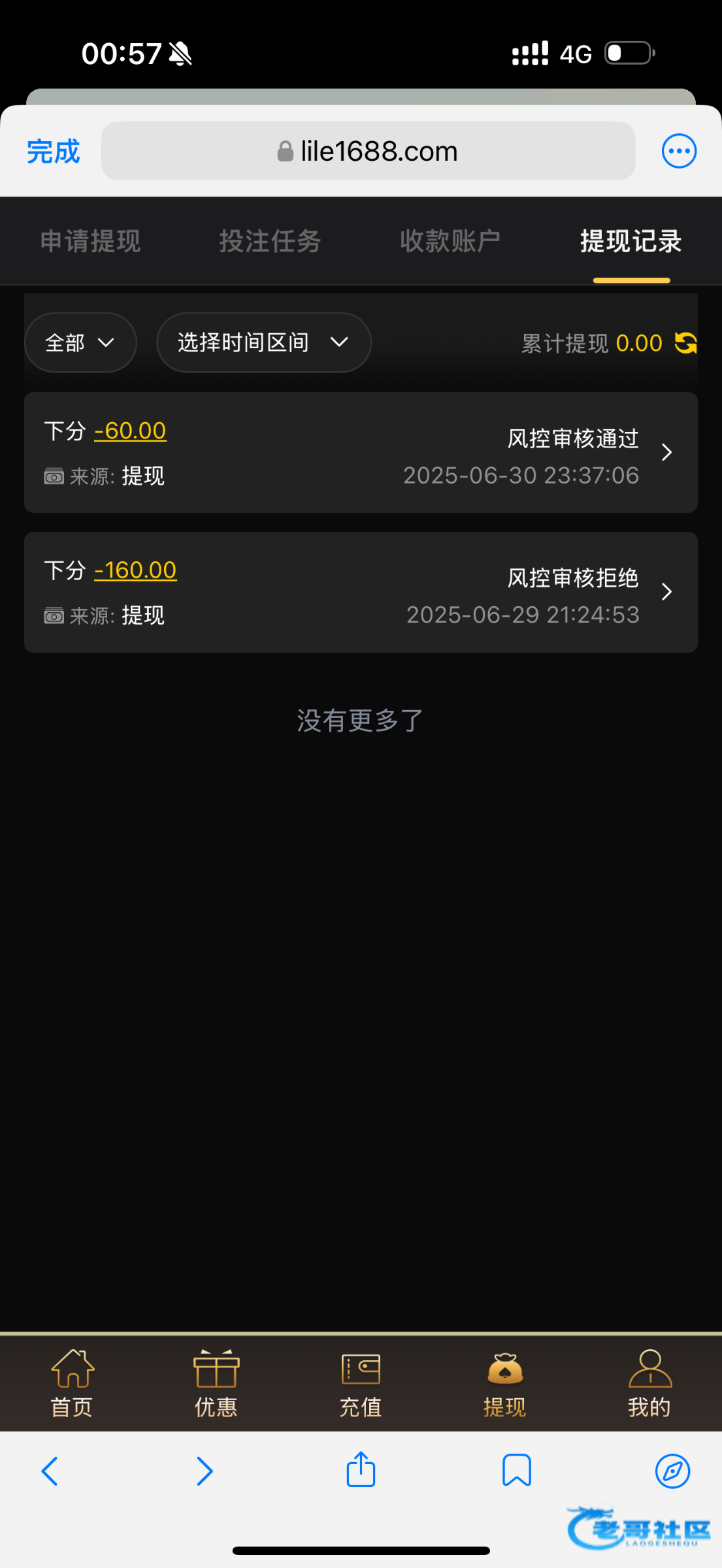The width and height of the screenshot is (722, 1568).
Task: Open the 优惠 promotions tab
Action: click(x=216, y=1383)
